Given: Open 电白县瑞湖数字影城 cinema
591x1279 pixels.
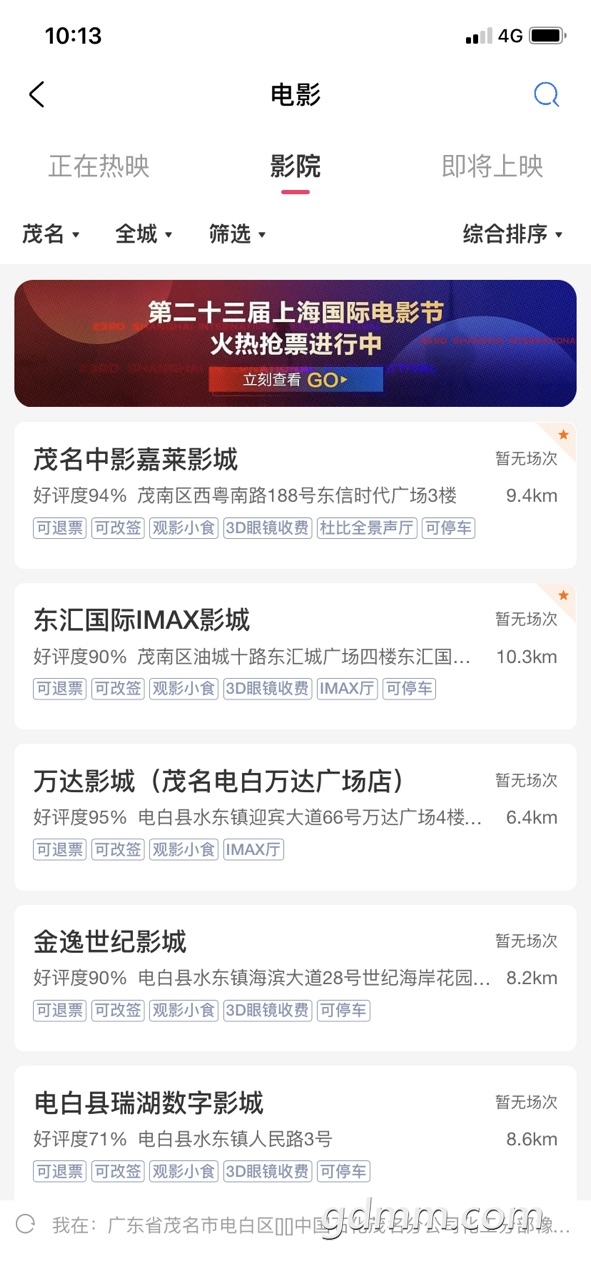Looking at the screenshot, I should coord(295,1133).
